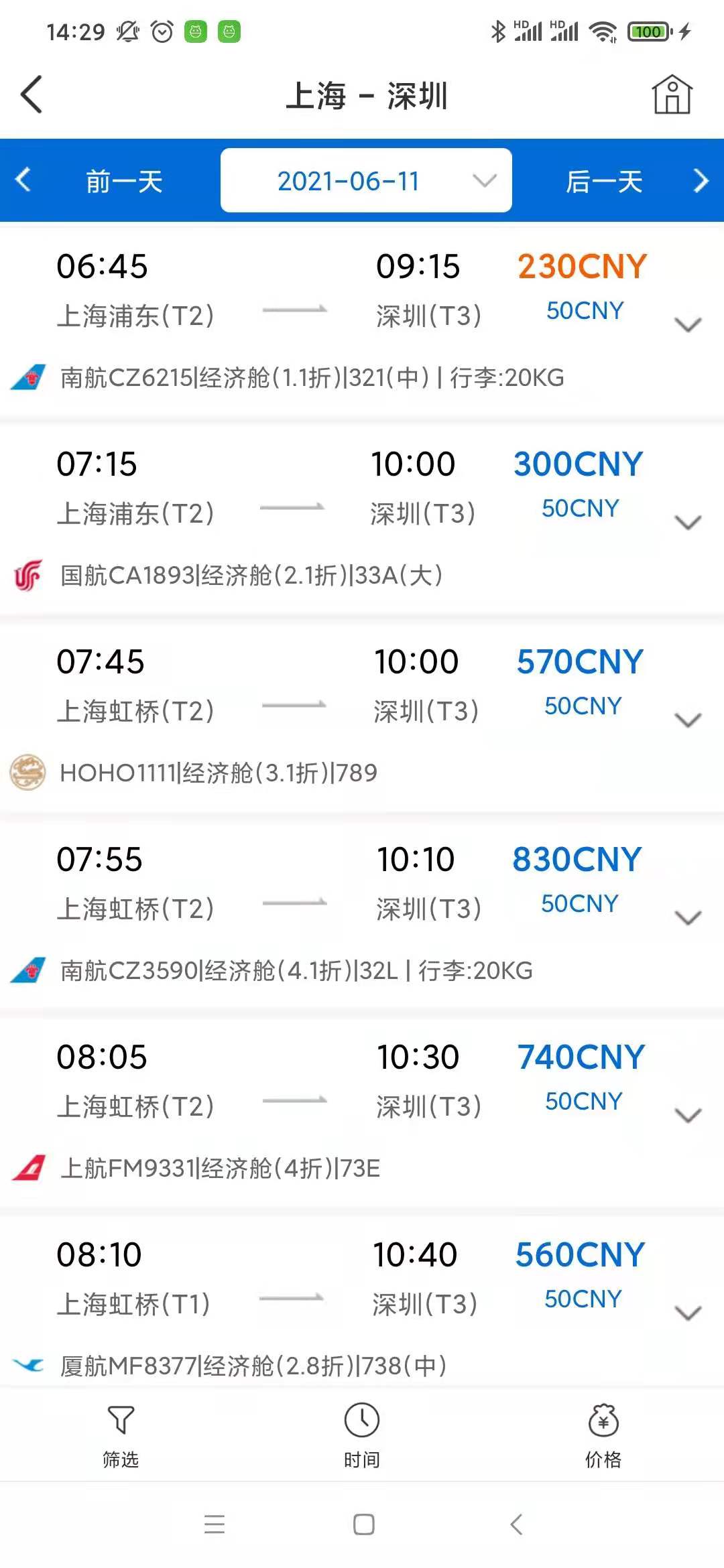Viewport: 724px width, 1568px height.
Task: Open the 2021-06-11 date picker
Action: [366, 180]
